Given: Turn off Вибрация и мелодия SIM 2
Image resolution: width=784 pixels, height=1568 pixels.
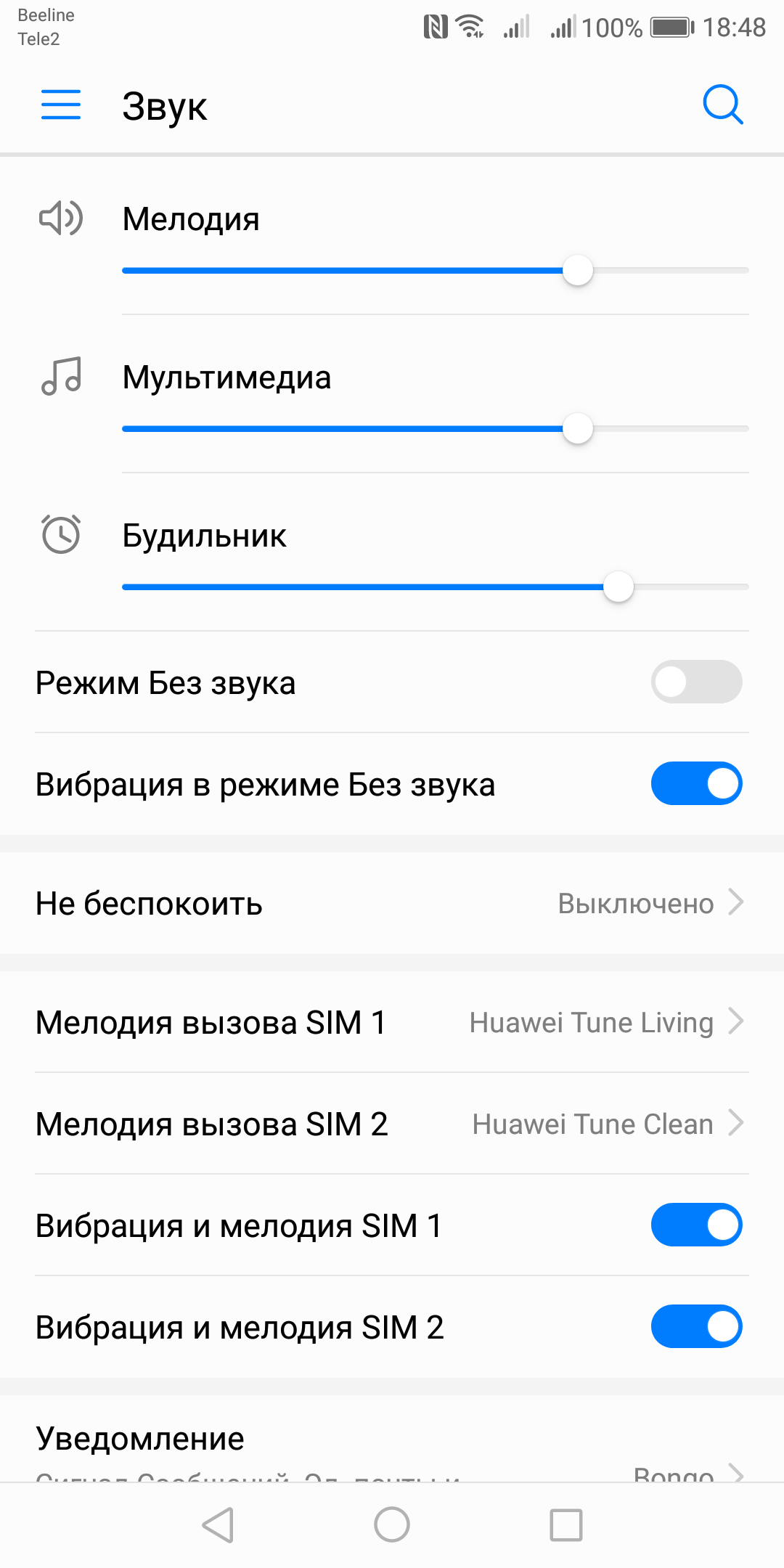Looking at the screenshot, I should (x=695, y=1327).
